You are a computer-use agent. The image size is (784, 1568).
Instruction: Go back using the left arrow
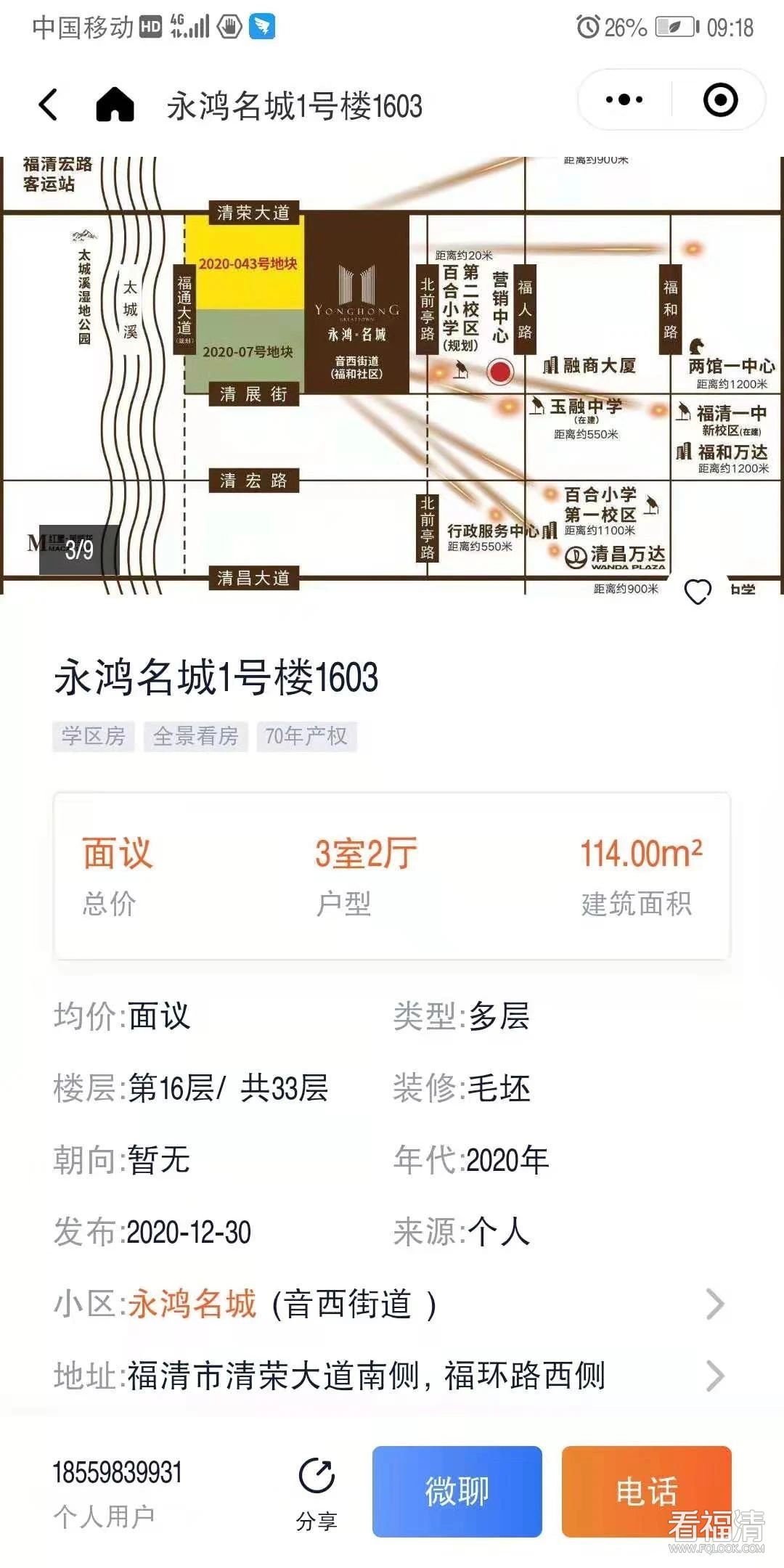tap(48, 105)
